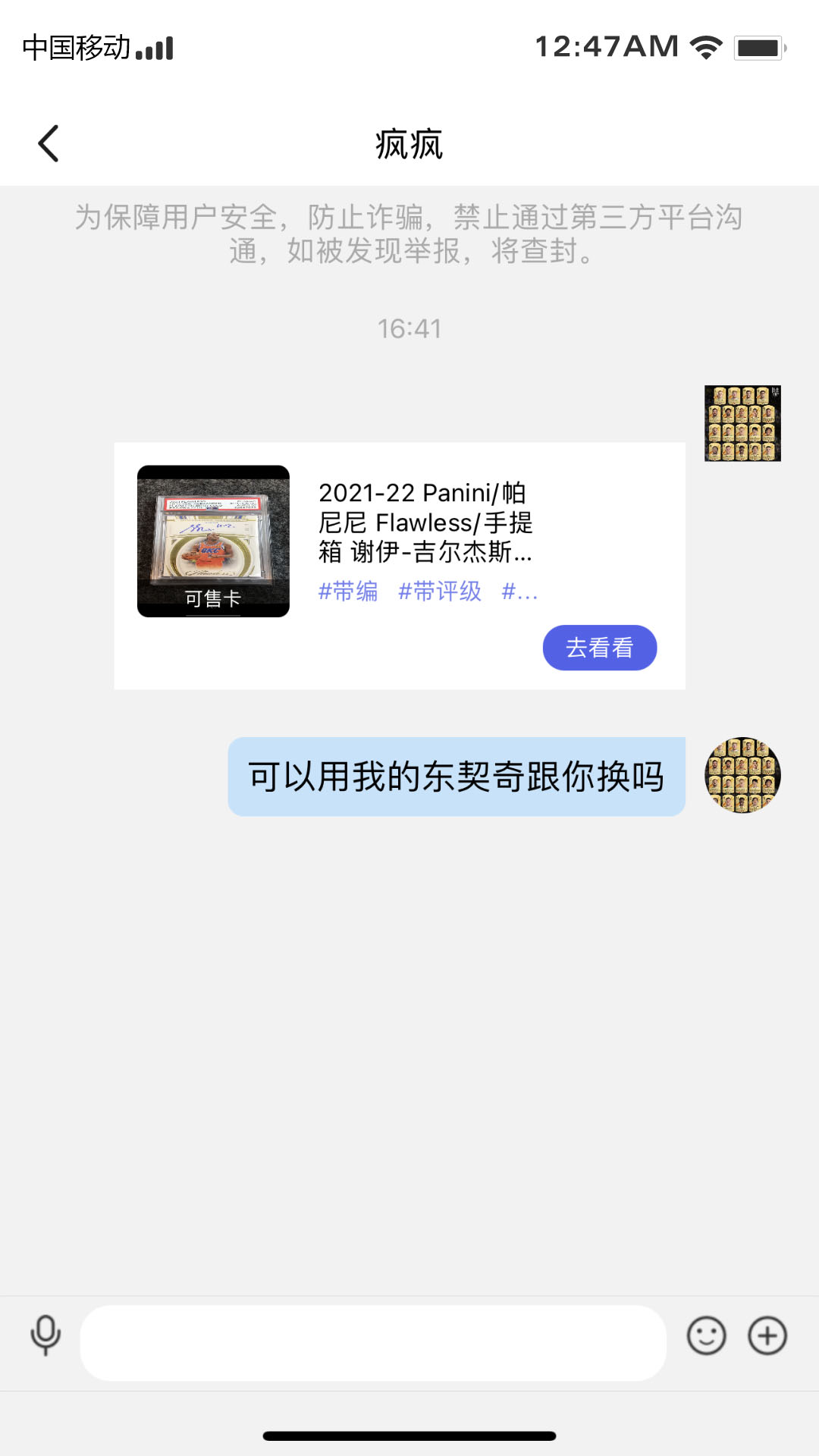
Task: Tap the back arrow to leave chat
Action: coord(49,143)
